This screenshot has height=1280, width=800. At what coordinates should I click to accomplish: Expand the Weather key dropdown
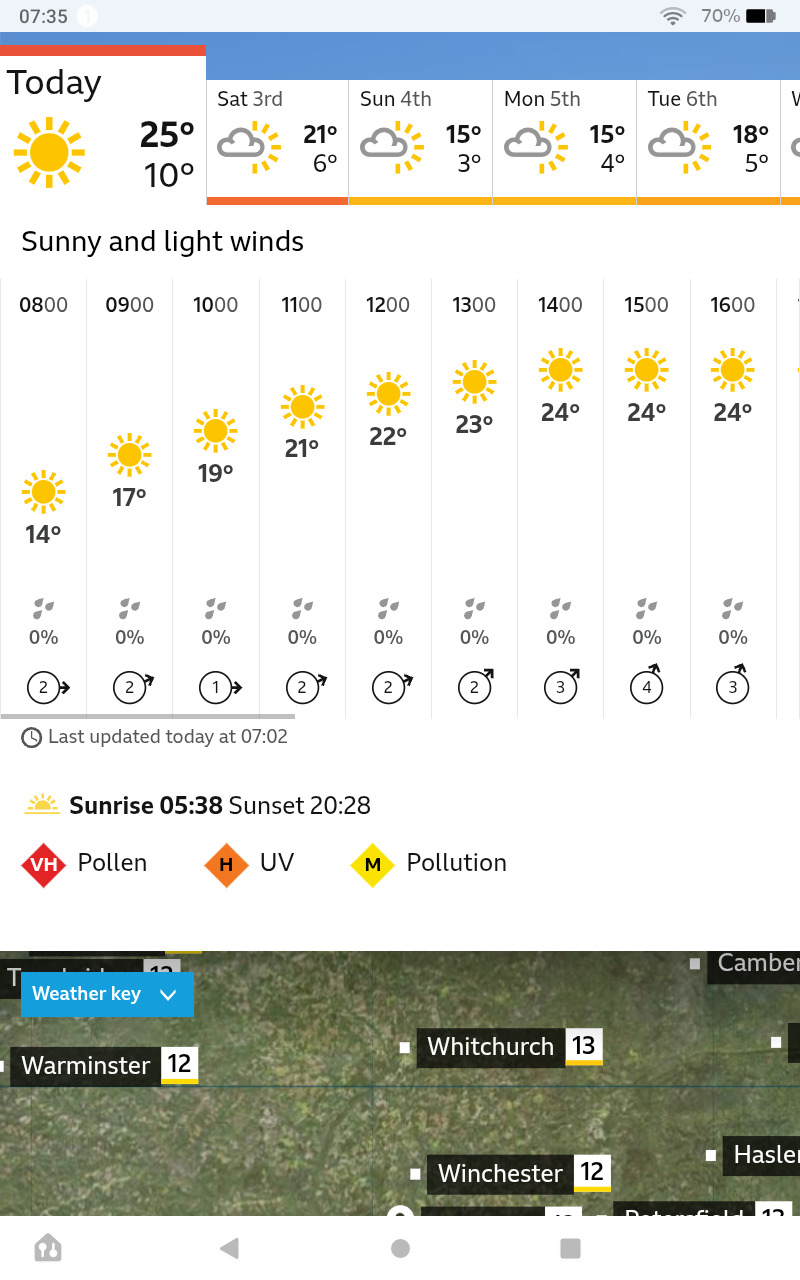point(106,994)
